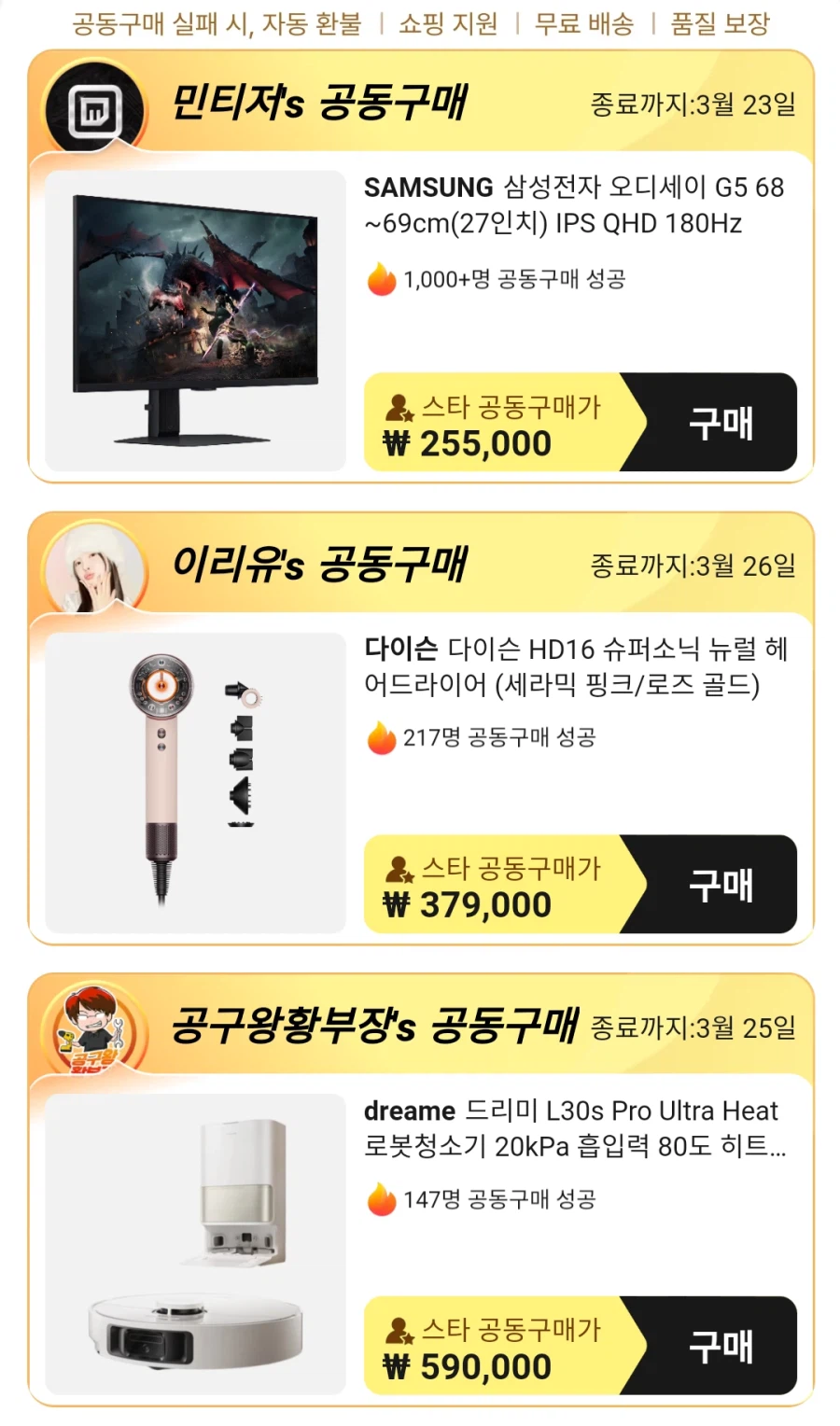Click the person-star icon in Dyson price banner

point(398,868)
